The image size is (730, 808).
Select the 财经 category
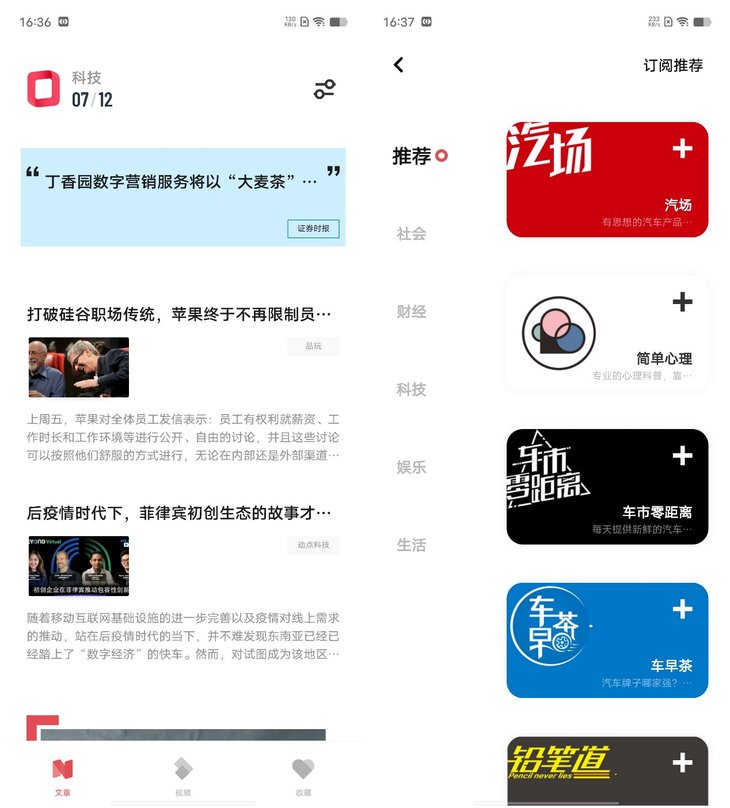click(412, 312)
